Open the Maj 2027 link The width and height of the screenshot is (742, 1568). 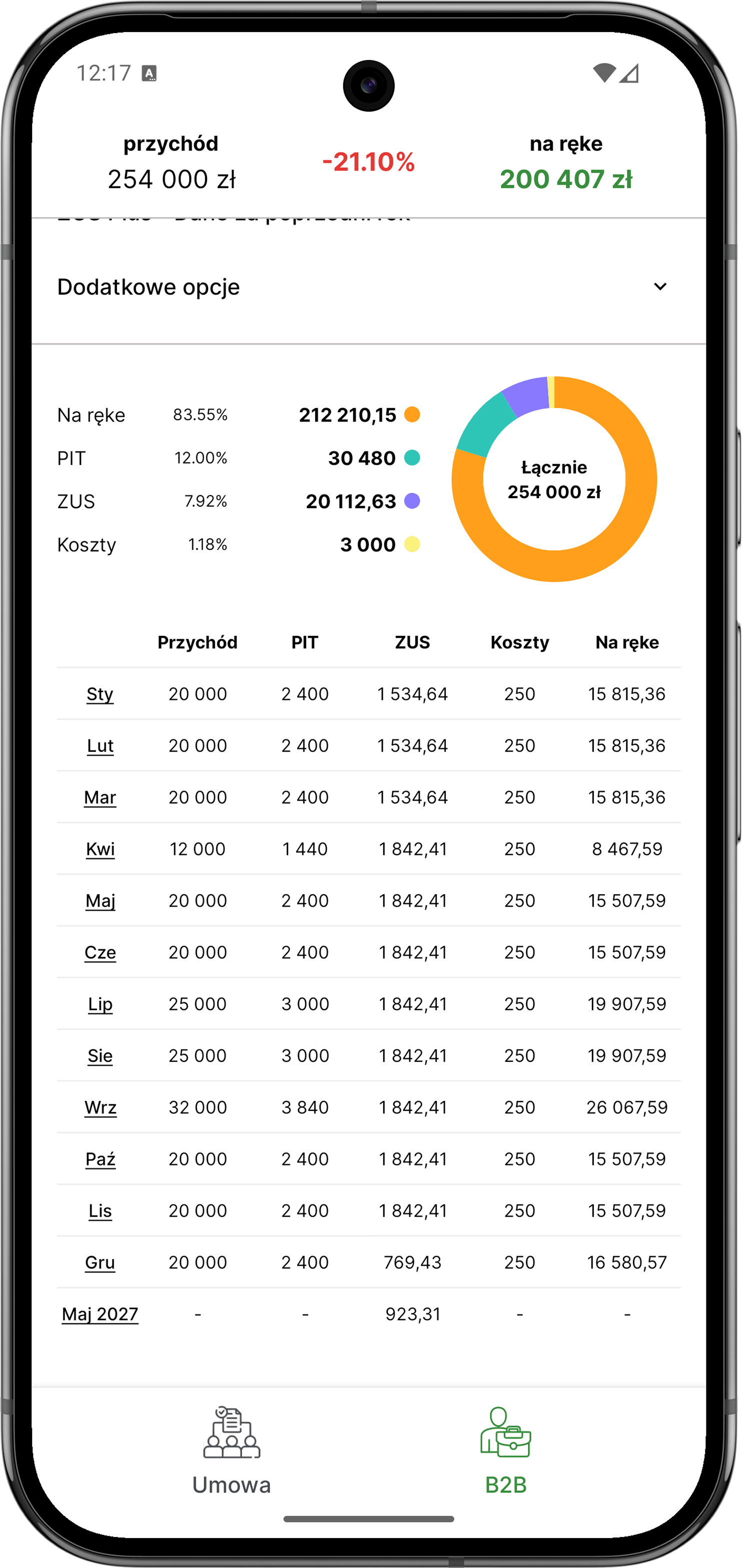click(x=101, y=1314)
